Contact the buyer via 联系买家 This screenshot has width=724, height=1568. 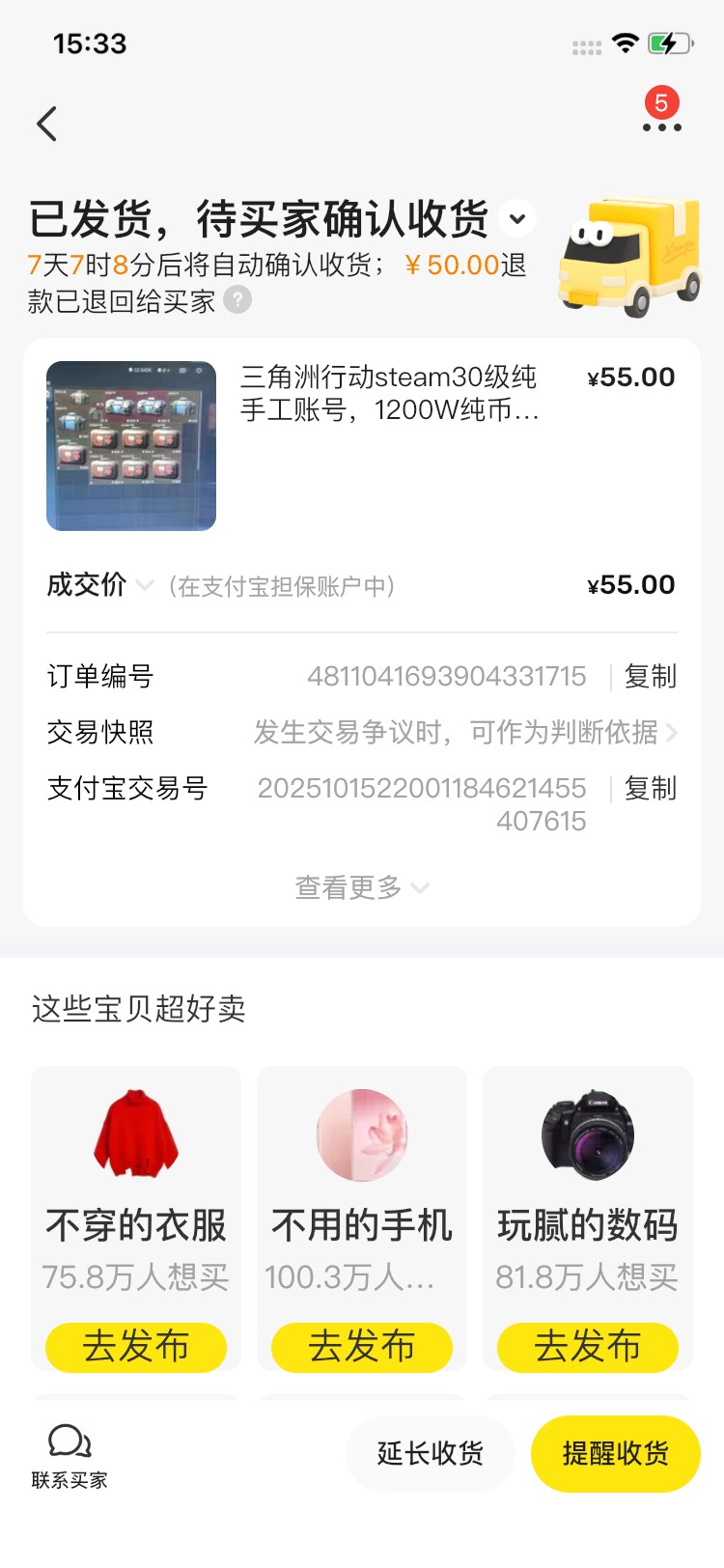tap(70, 1455)
